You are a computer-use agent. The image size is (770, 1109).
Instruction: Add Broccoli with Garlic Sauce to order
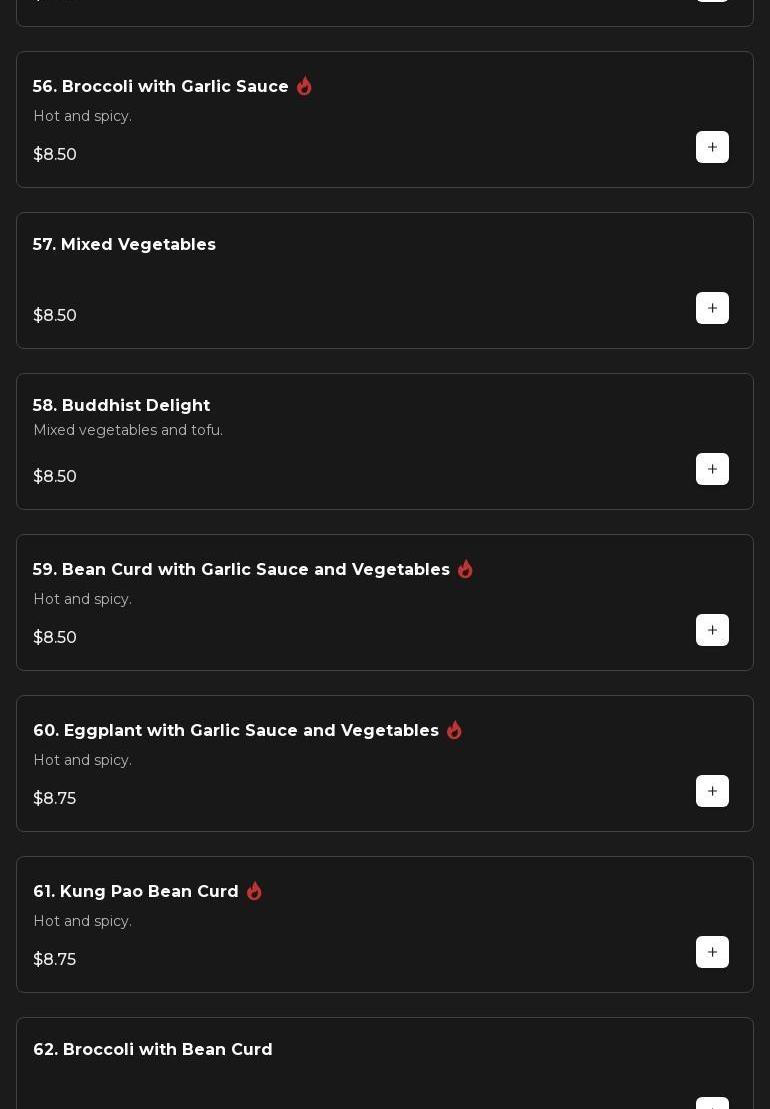click(x=712, y=147)
